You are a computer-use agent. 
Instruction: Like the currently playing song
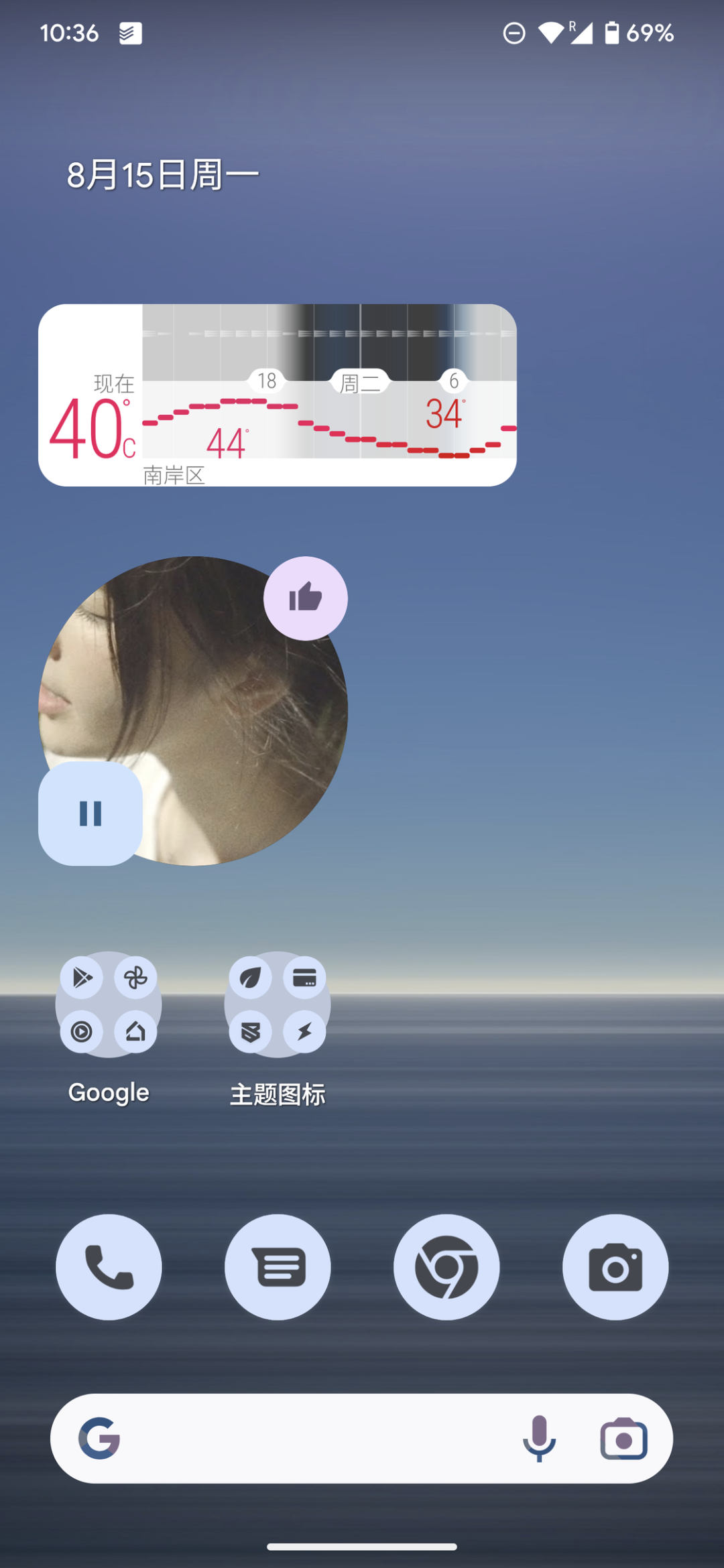pos(305,598)
